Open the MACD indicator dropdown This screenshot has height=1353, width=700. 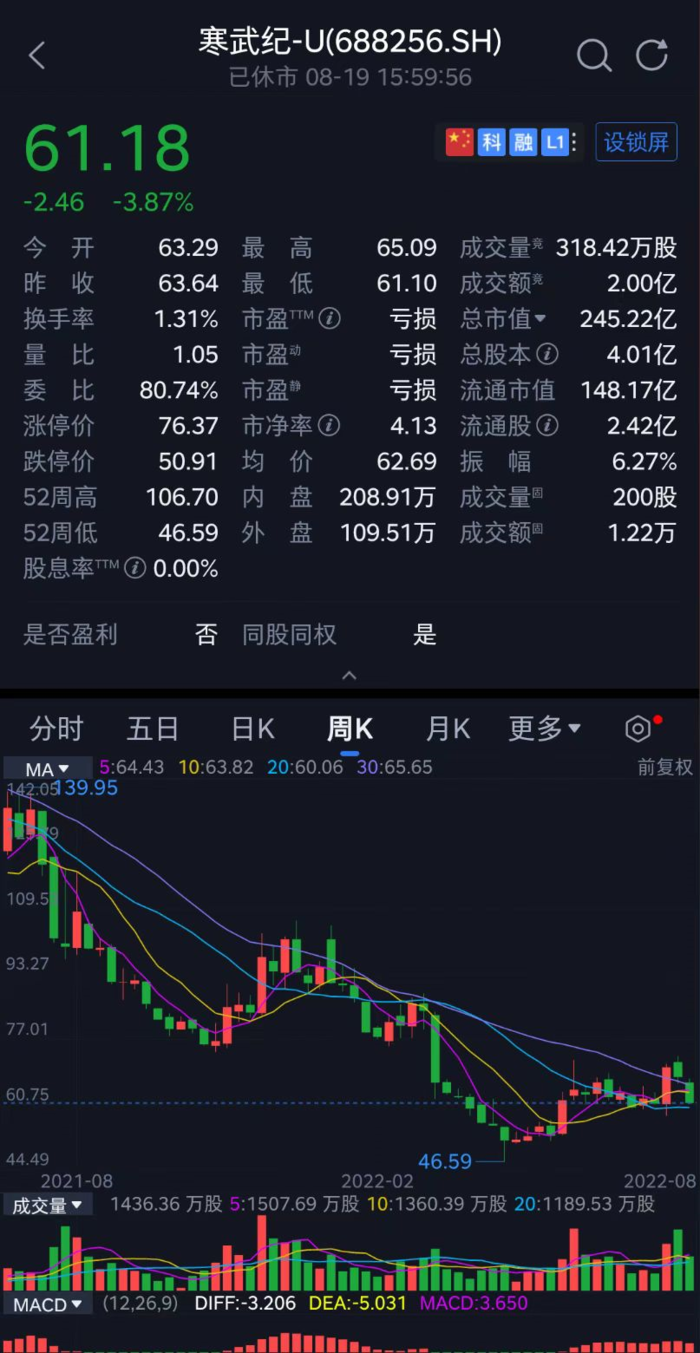tap(47, 1304)
